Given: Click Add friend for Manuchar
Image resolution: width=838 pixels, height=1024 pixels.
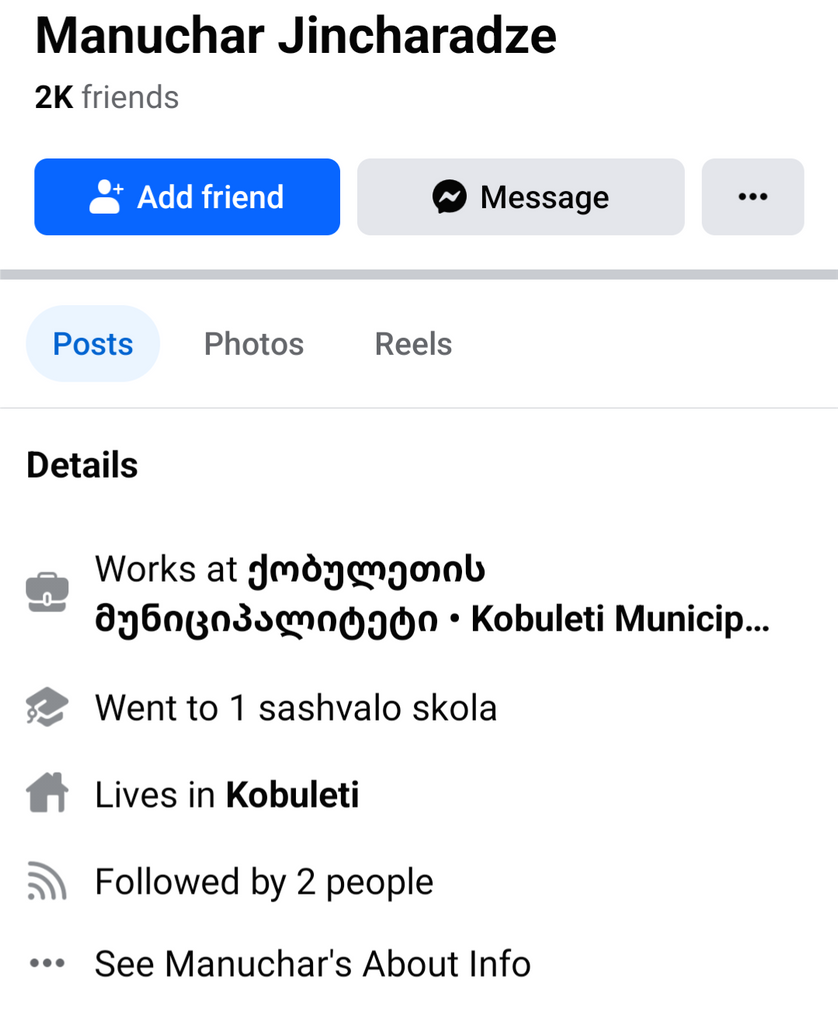Looking at the screenshot, I should (187, 196).
